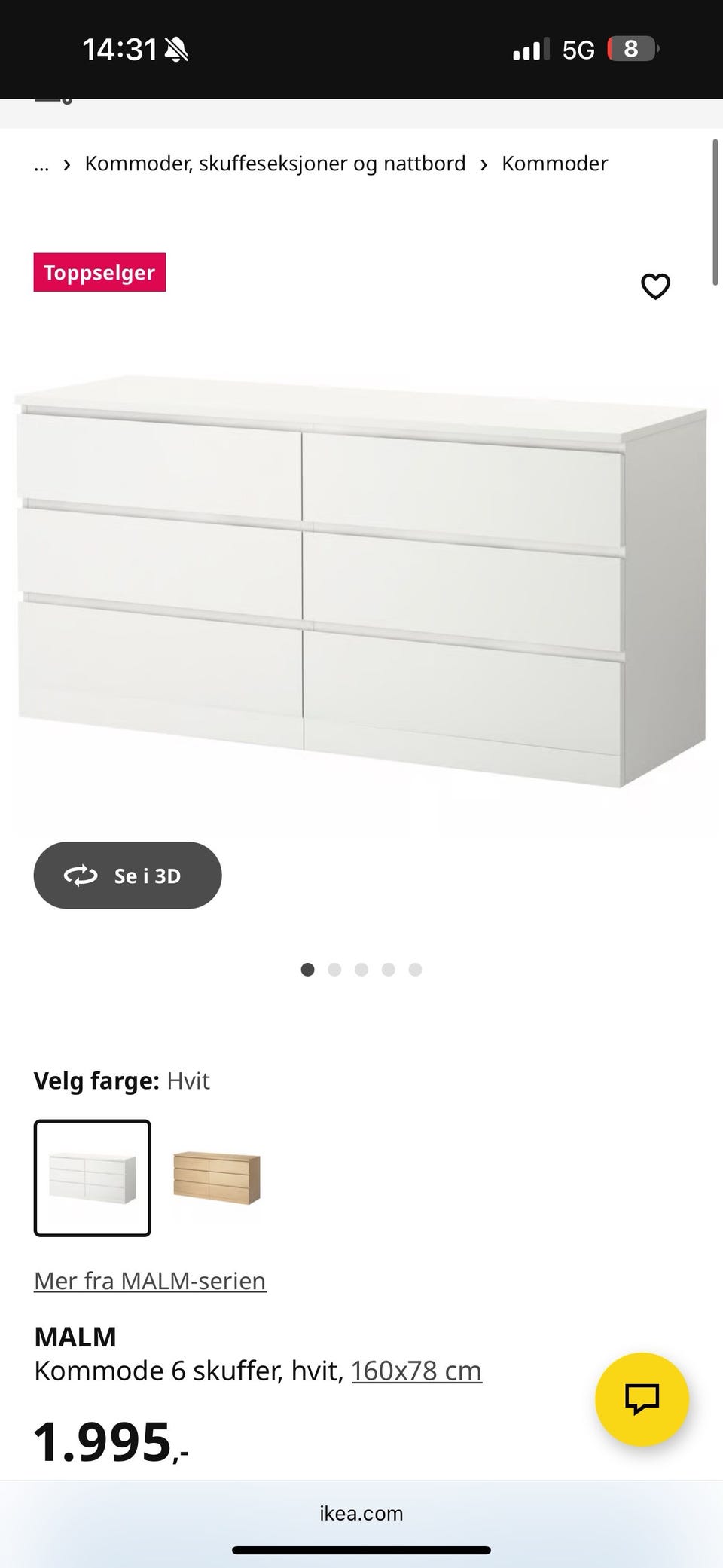Tap the low battery indicator
Viewport: 723px width, 1568px height.
pyautogui.click(x=631, y=49)
